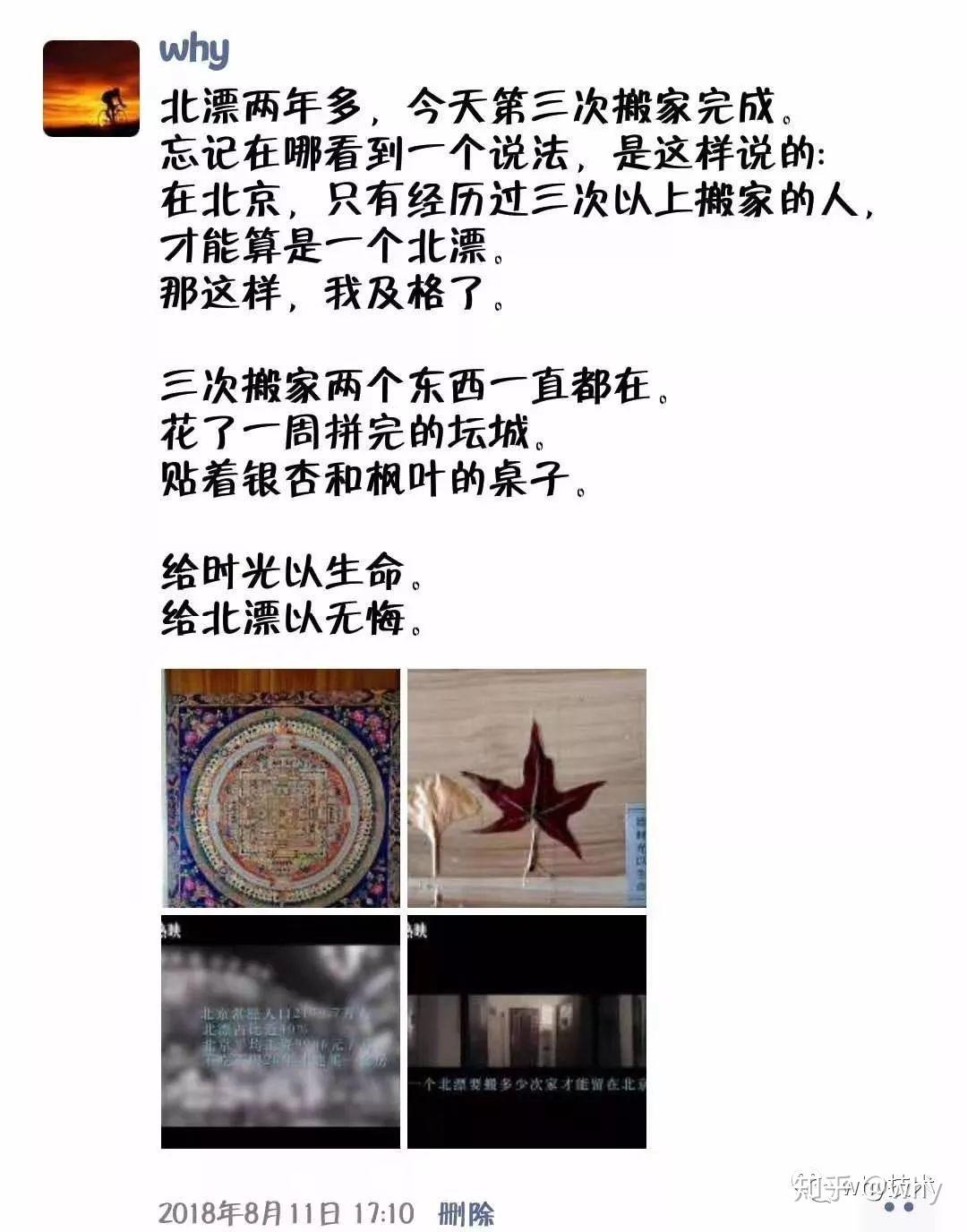Tap the username why
The width and height of the screenshot is (967, 1232).
click(193, 50)
